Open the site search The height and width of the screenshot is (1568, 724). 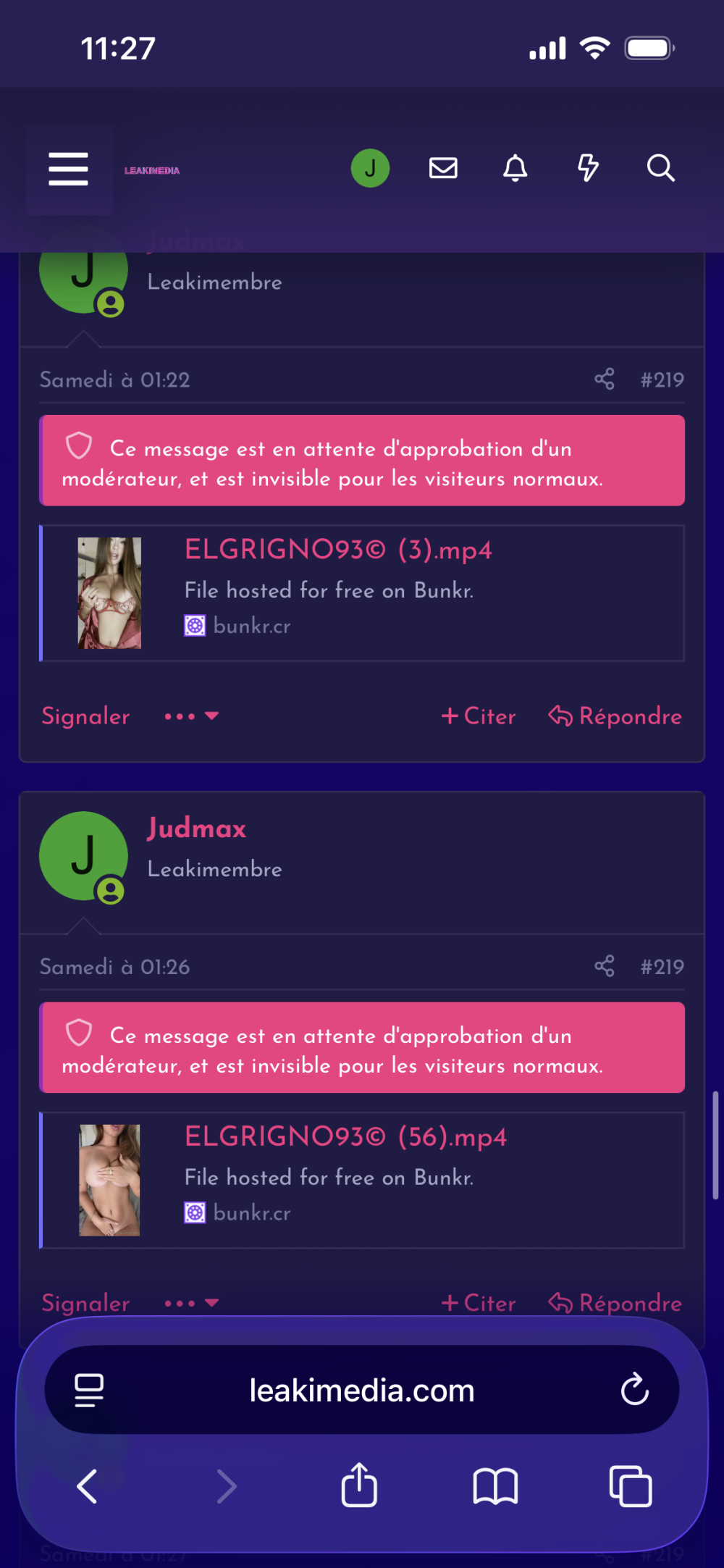point(660,168)
